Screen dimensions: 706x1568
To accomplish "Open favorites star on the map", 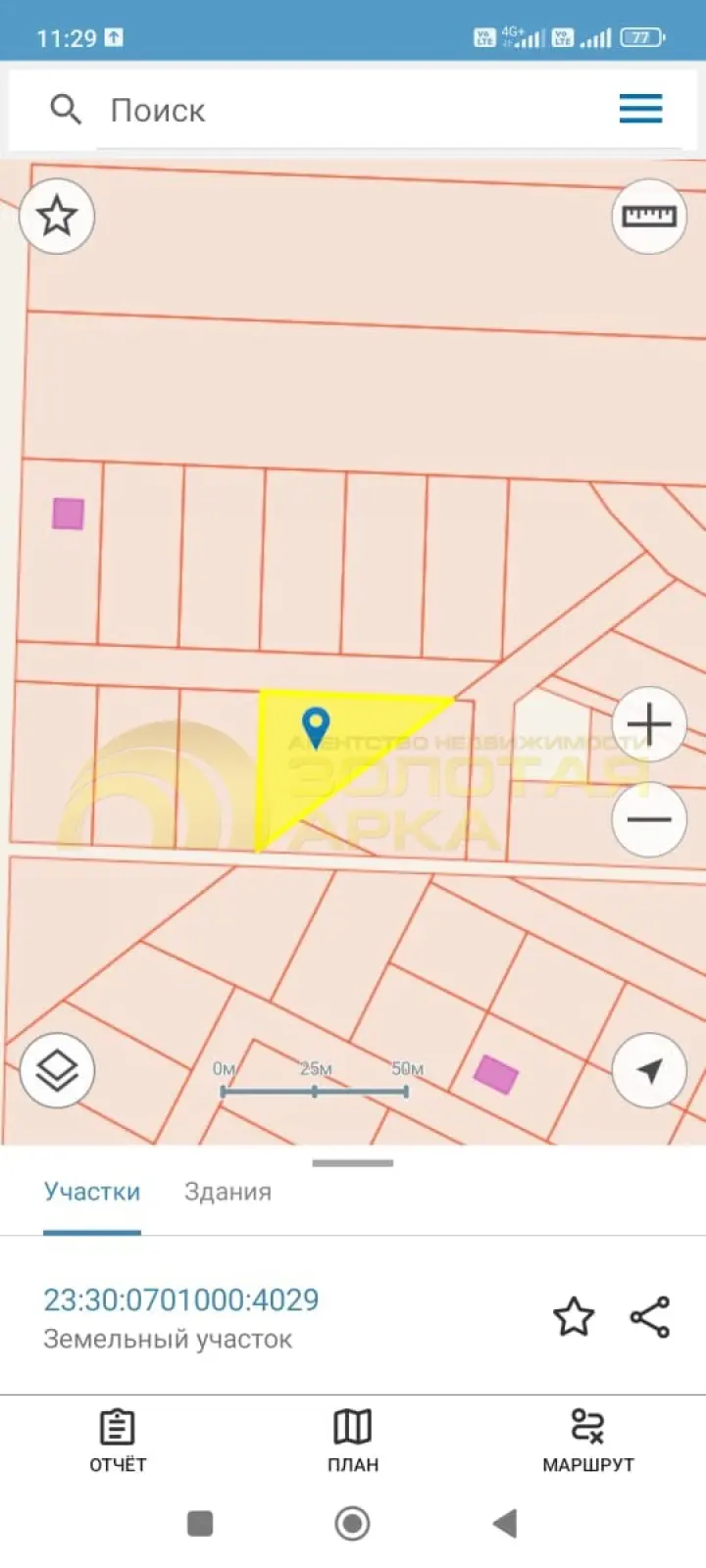I will click(x=57, y=217).
